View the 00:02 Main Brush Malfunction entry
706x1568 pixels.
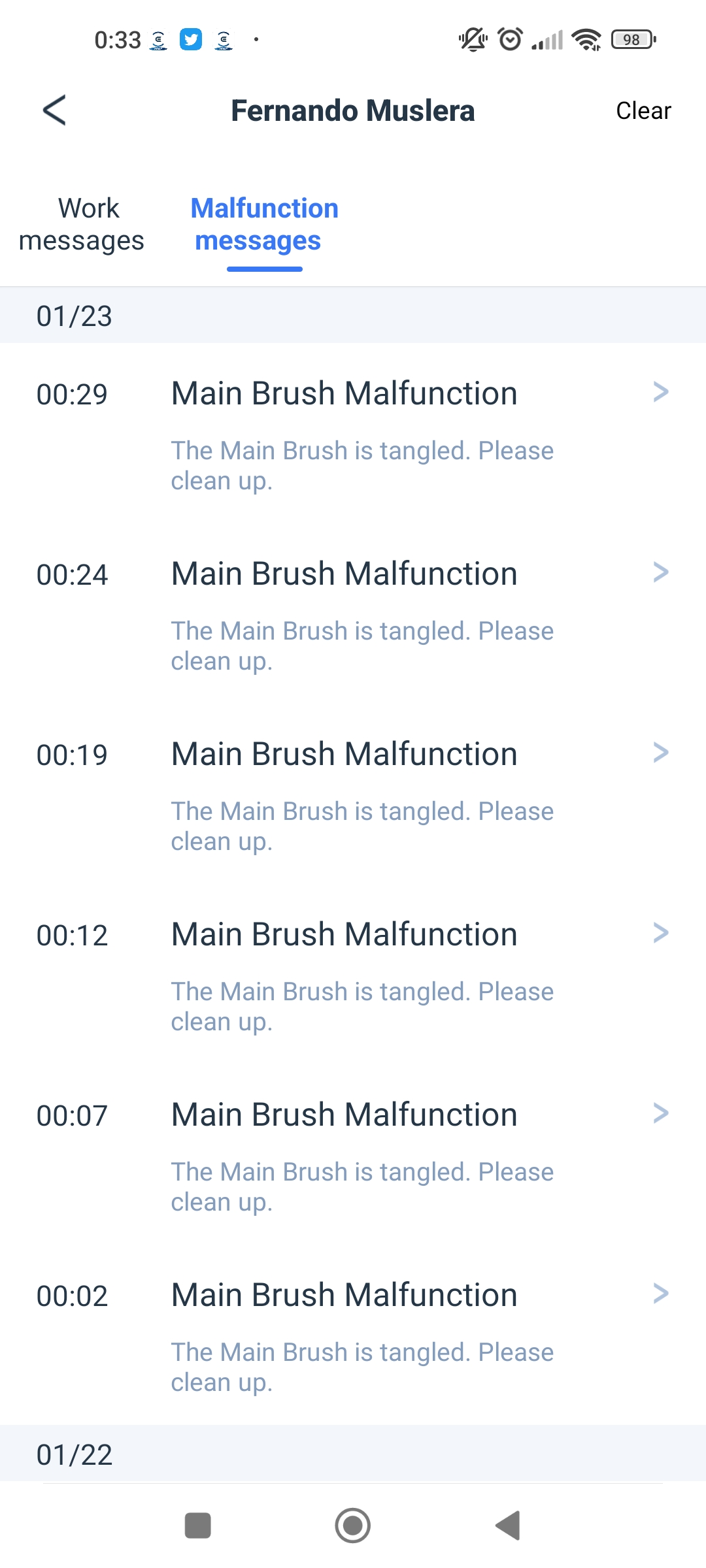tap(353, 1335)
